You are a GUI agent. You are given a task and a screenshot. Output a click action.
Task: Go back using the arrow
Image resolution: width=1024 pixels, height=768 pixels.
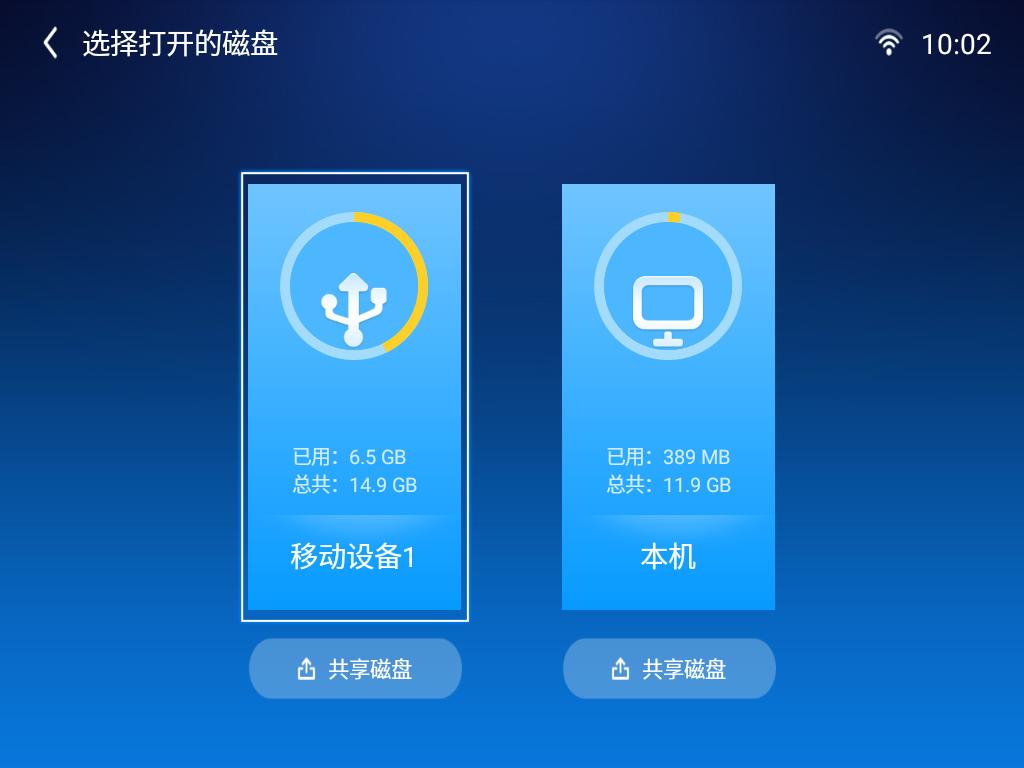[x=50, y=43]
